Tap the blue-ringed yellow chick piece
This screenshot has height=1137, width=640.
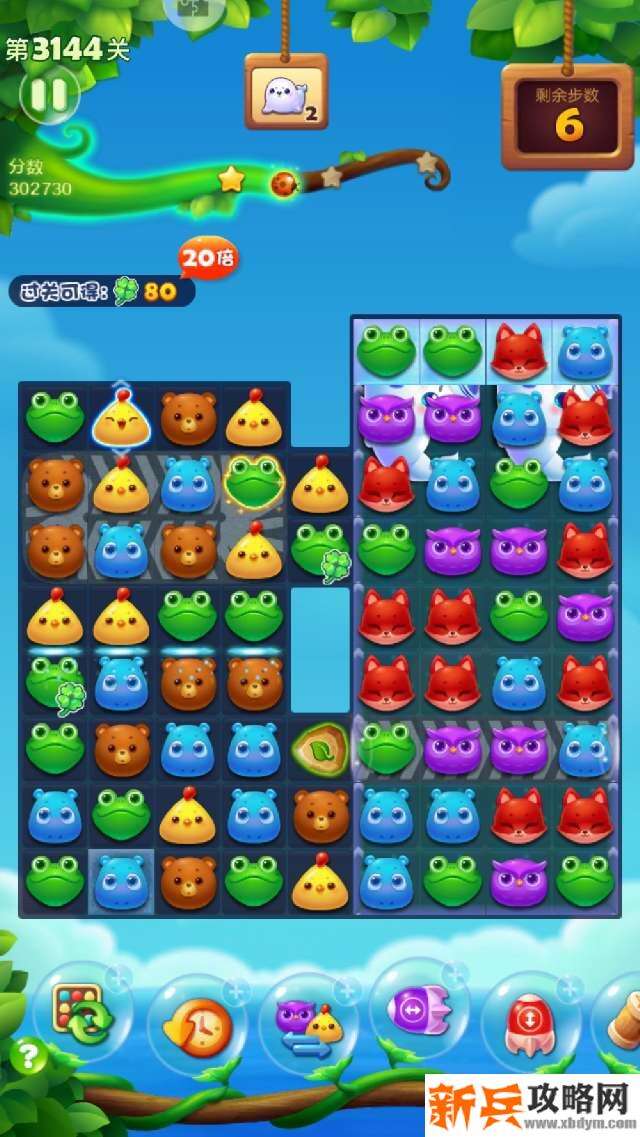point(122,418)
